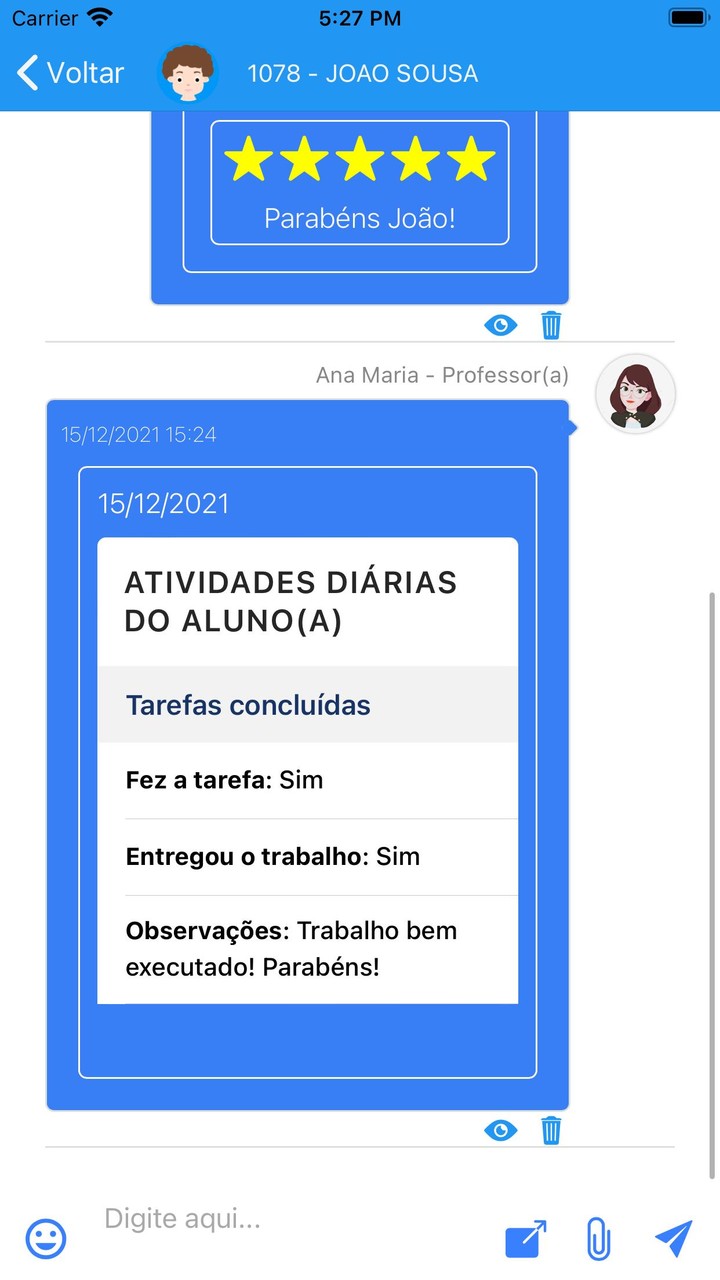This screenshot has width=720, height=1280.
Task: Open Ana Maria's professor profile picture
Action: pos(635,394)
